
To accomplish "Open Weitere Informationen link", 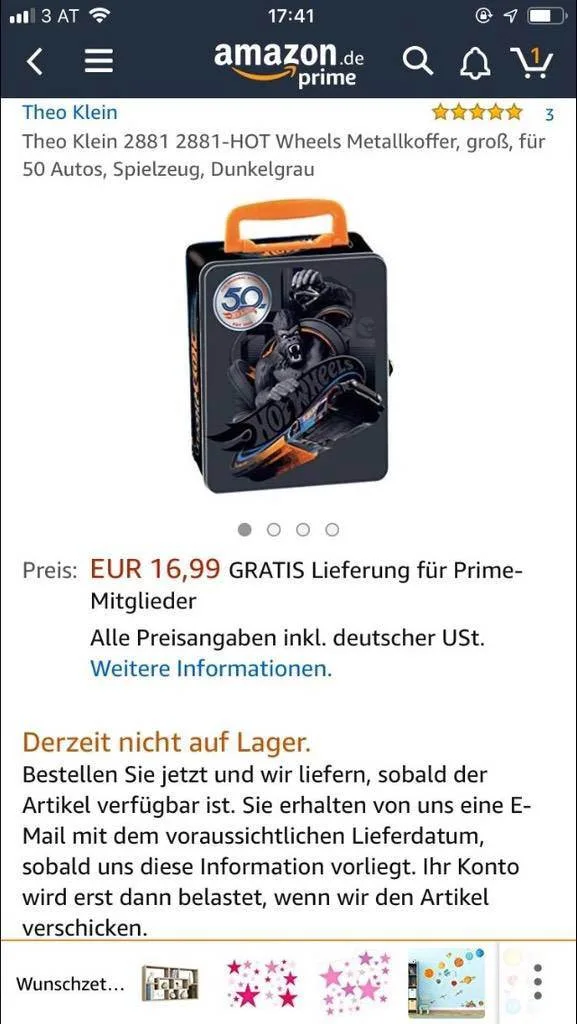I will pyautogui.click(x=211, y=669).
